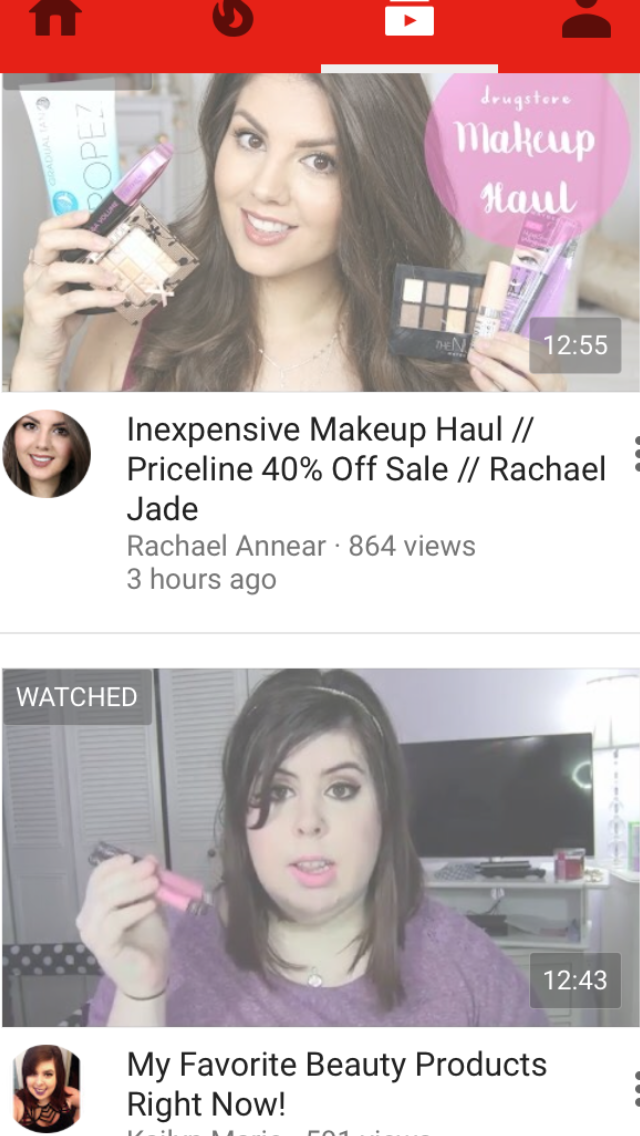Switch to the Home tab
The image size is (640, 1136).
55,17
